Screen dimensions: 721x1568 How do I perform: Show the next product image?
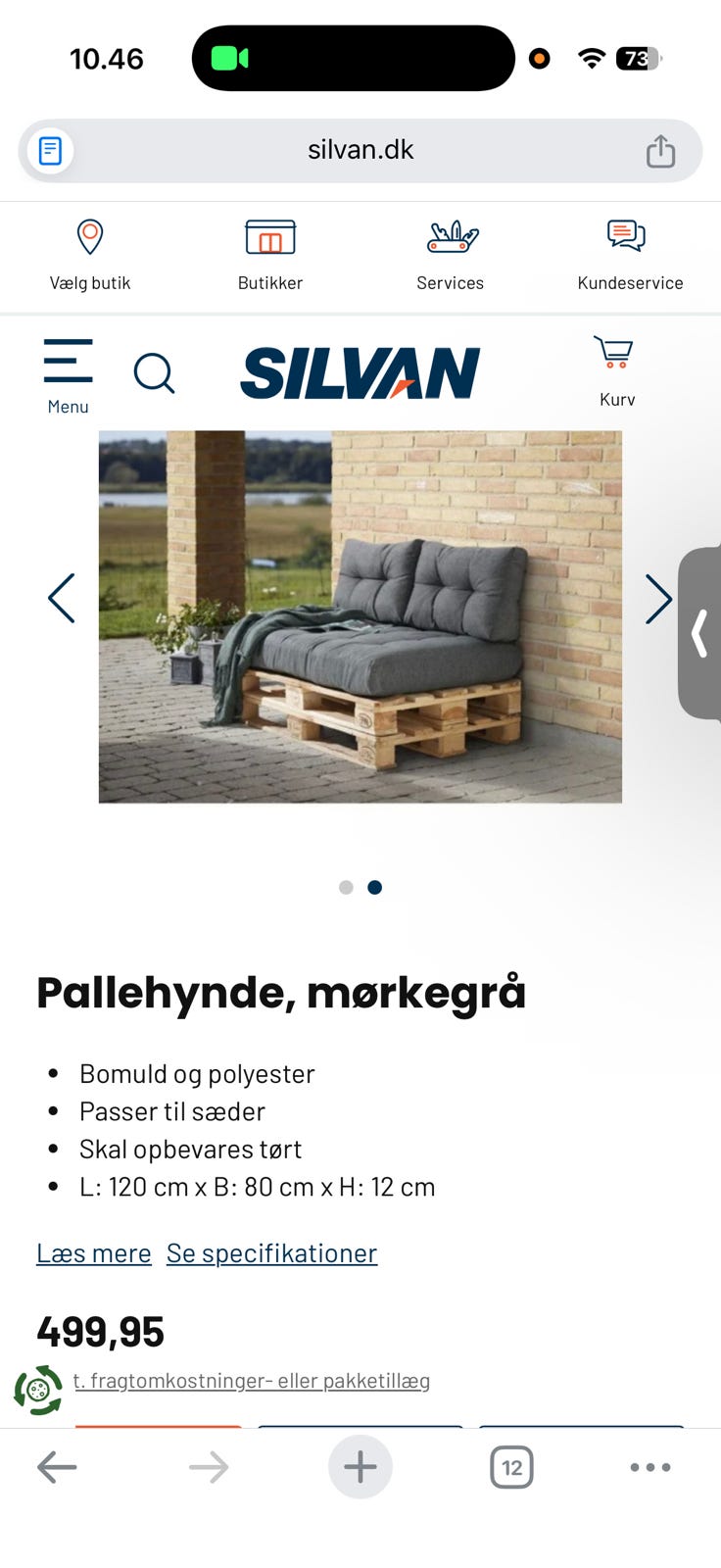658,599
